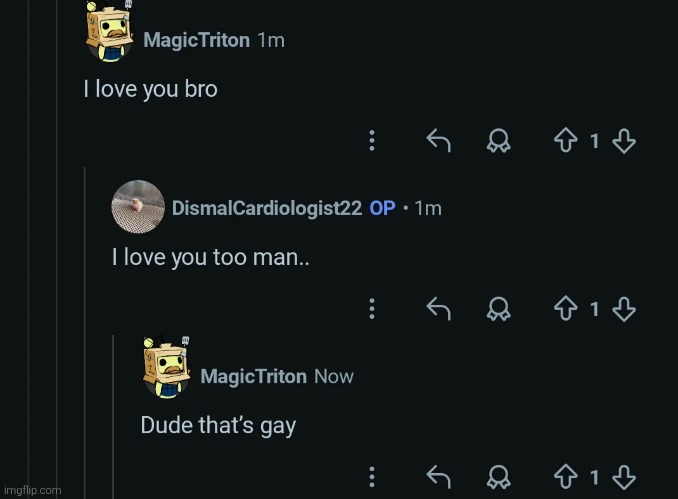Downvote the "Dude that's gay" comment
Viewport: 678px width, 499px height.
click(624, 477)
